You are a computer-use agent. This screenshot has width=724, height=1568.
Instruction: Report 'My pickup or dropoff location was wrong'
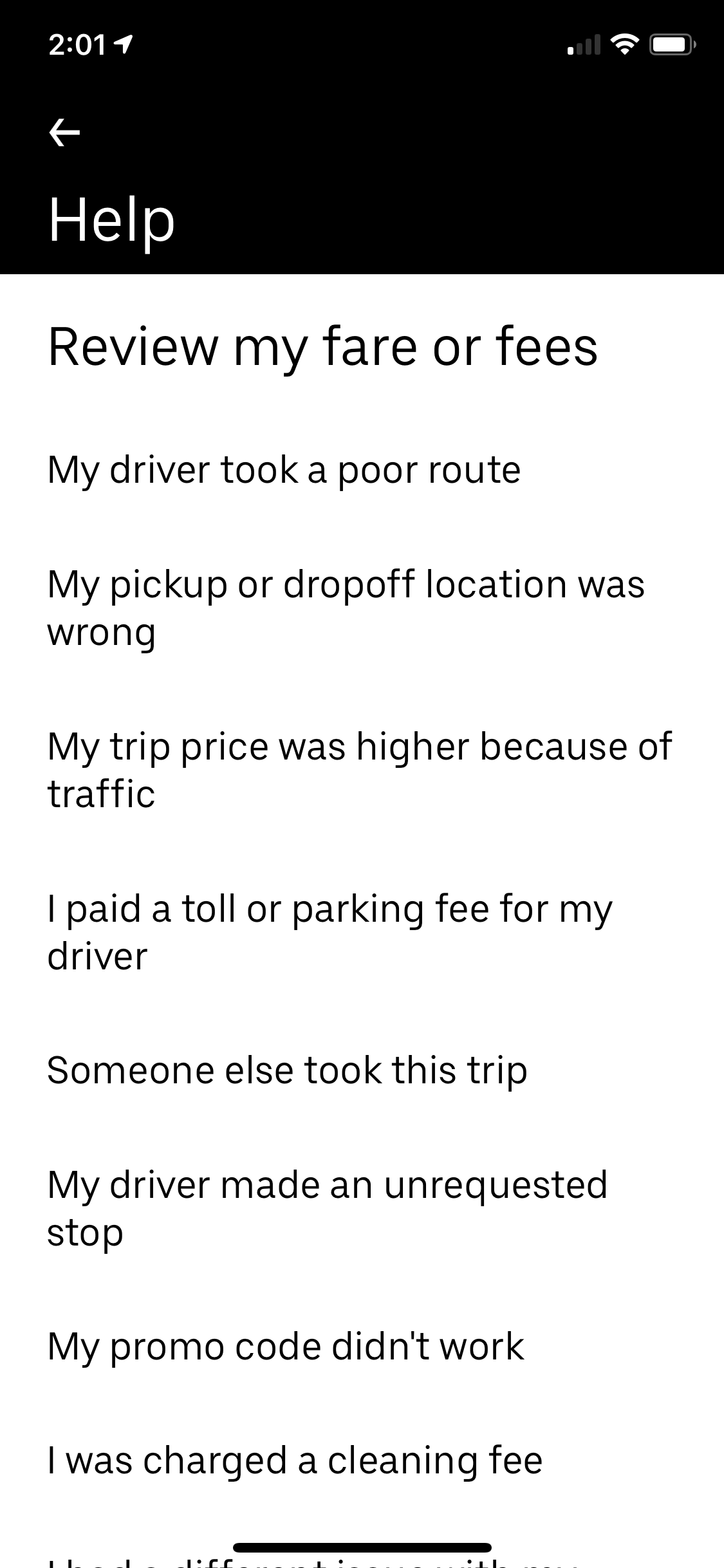[348, 608]
